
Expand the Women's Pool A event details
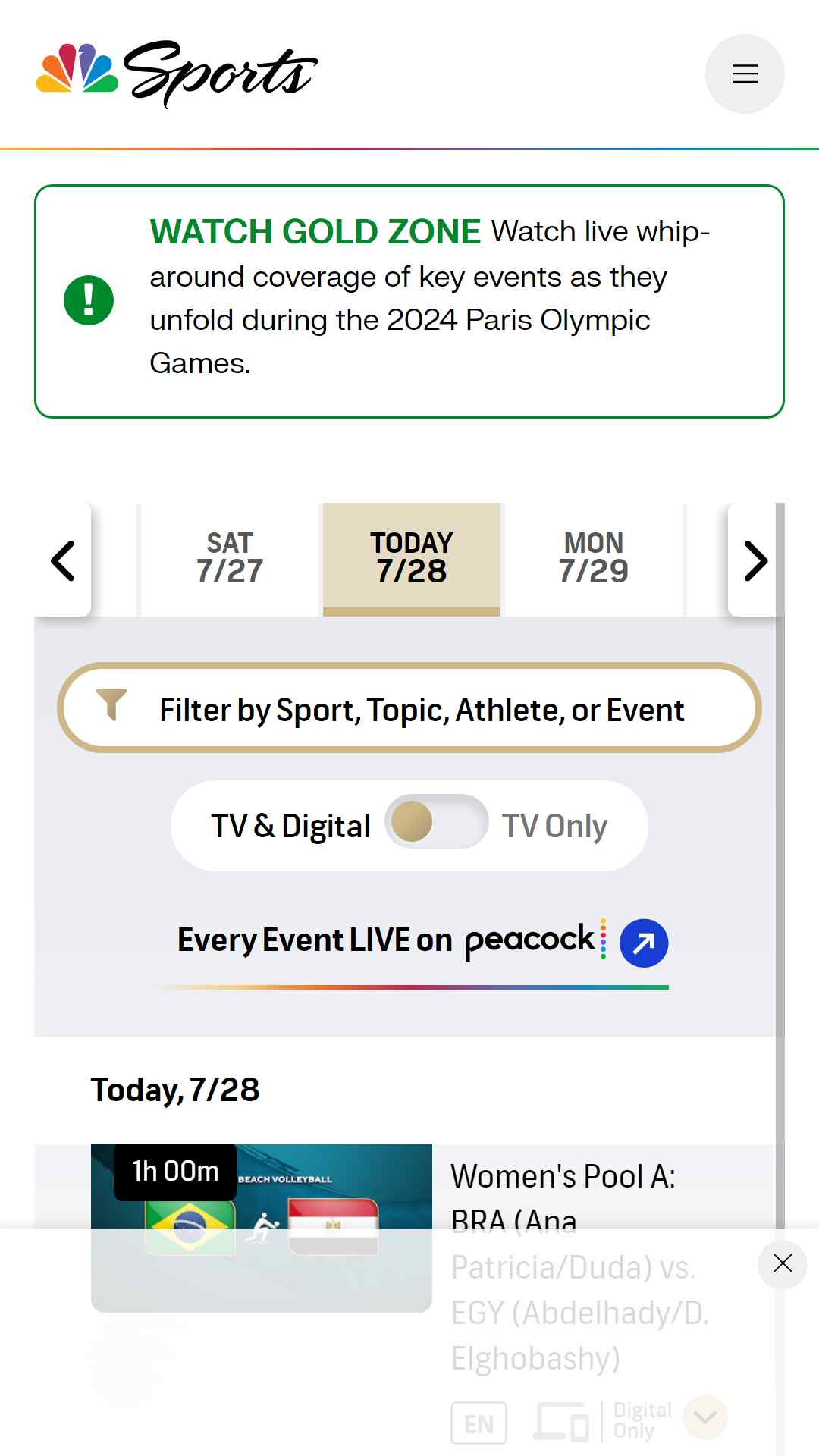point(705,1417)
